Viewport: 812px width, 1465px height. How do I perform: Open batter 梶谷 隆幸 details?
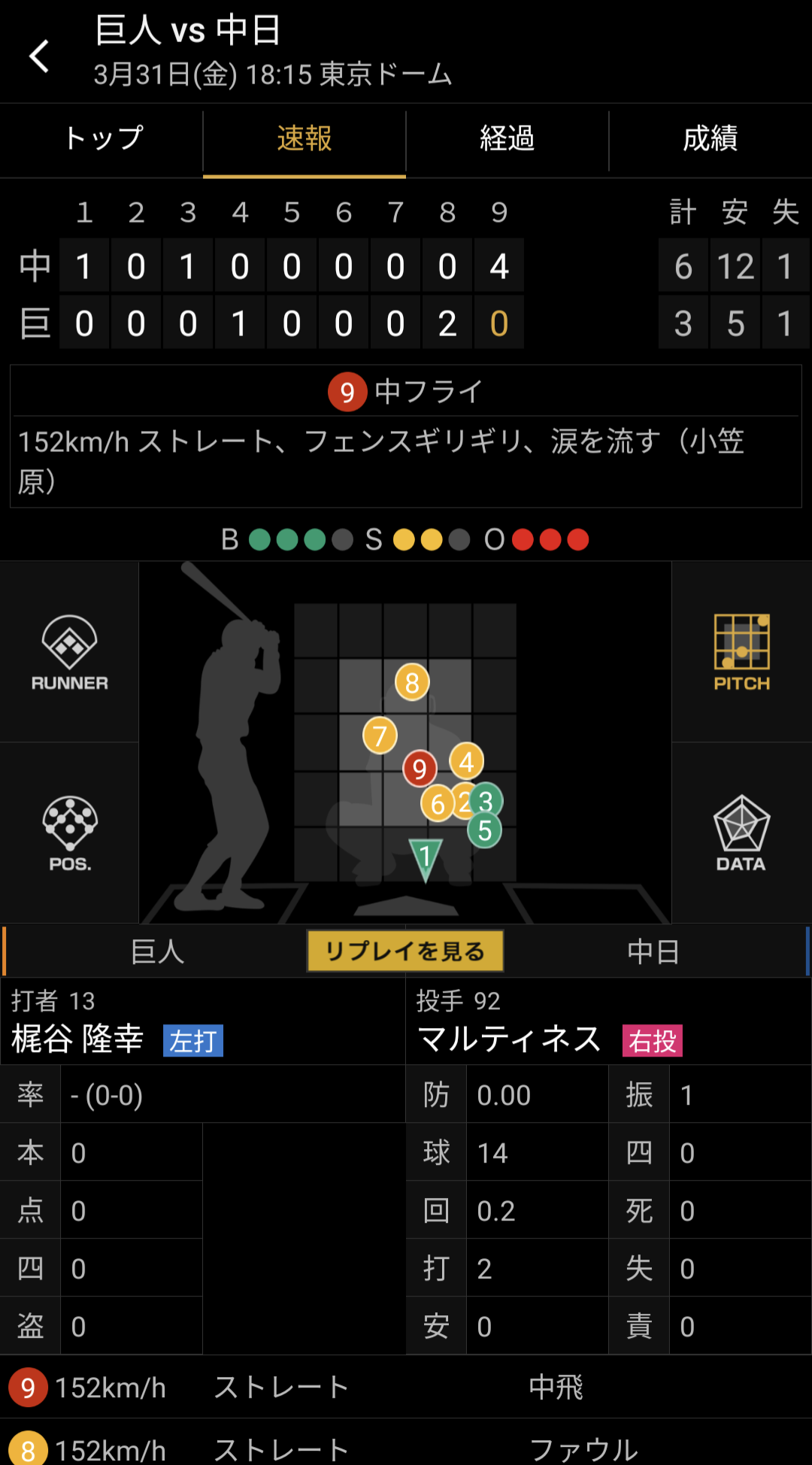77,1039
